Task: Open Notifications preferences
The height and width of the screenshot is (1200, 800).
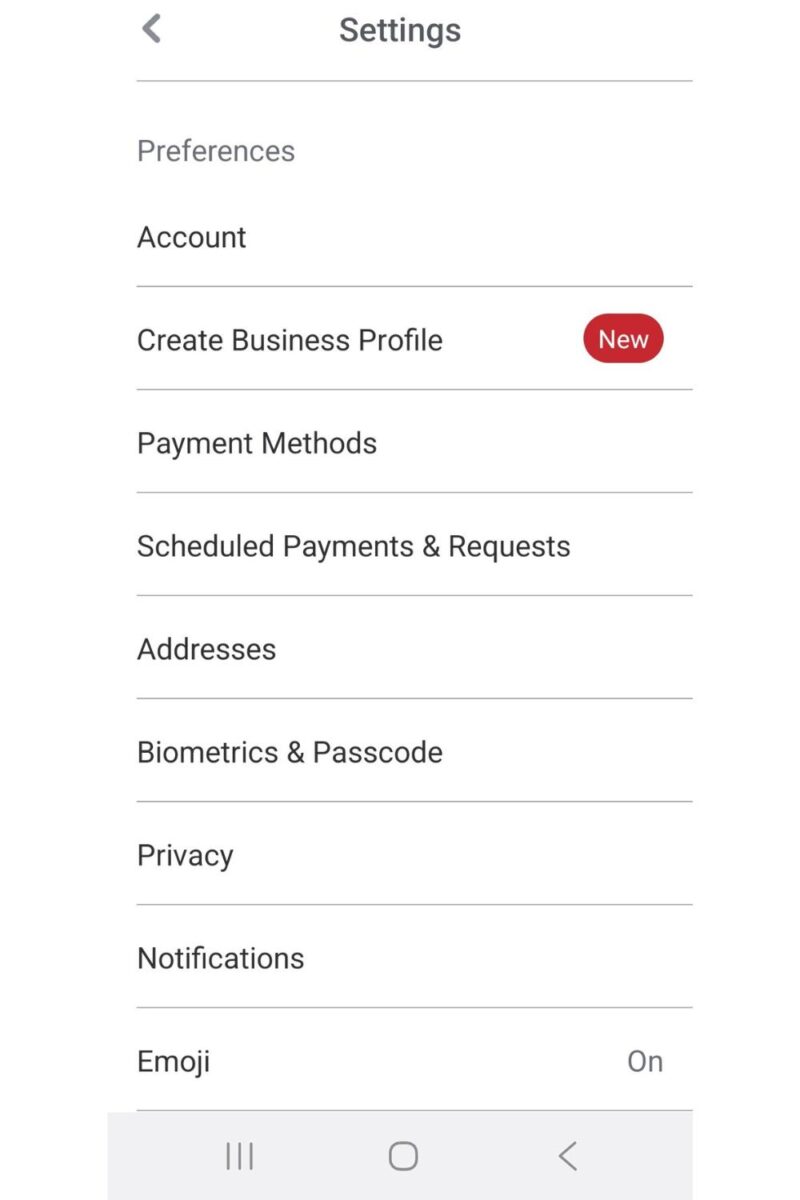Action: tap(220, 958)
